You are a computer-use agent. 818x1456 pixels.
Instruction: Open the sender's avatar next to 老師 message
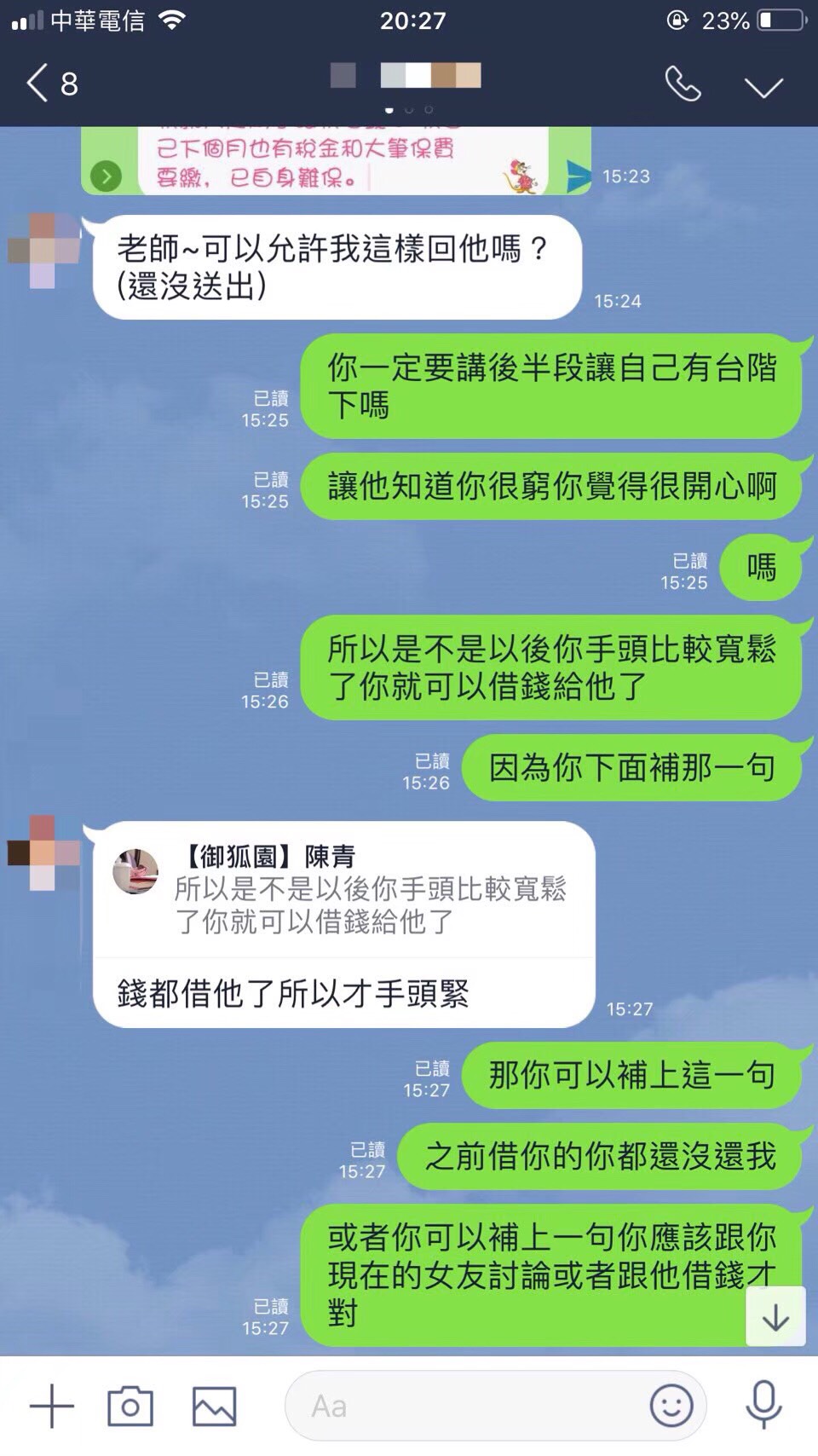point(44,251)
